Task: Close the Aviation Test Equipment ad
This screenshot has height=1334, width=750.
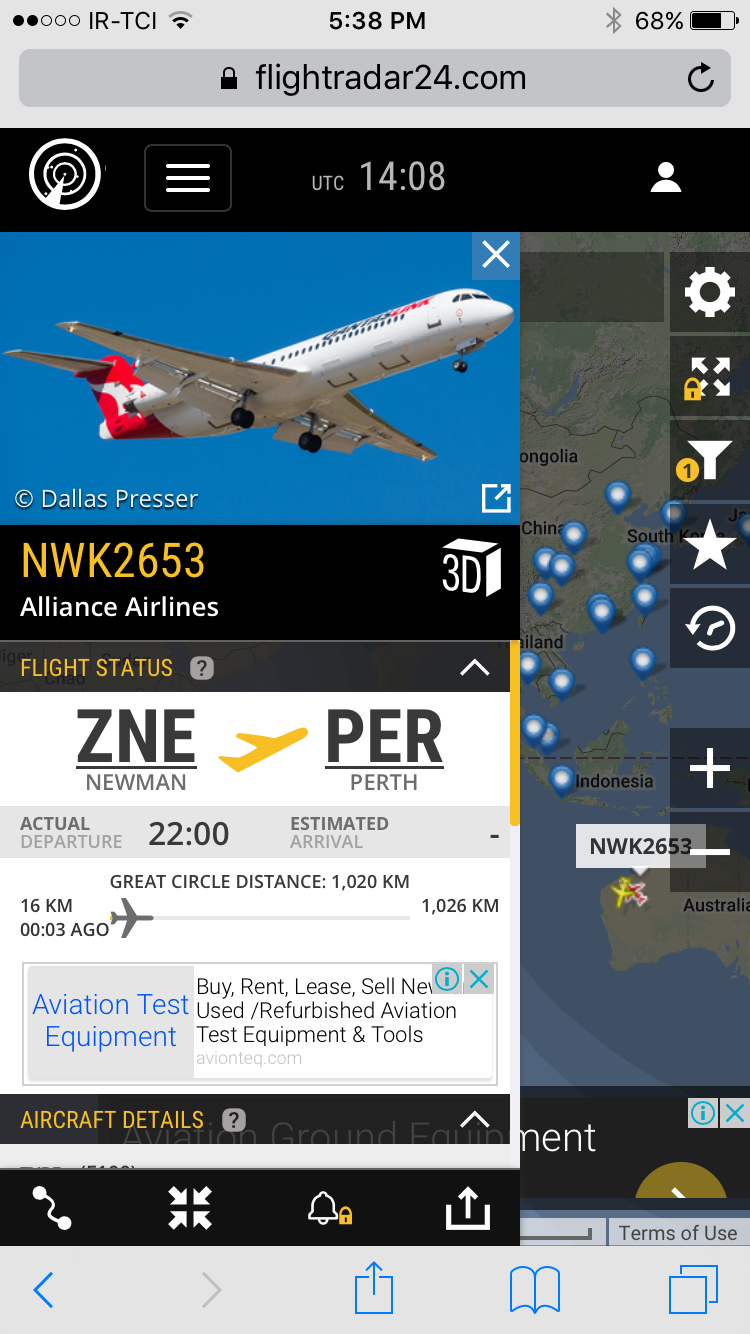Action: pyautogui.click(x=480, y=979)
